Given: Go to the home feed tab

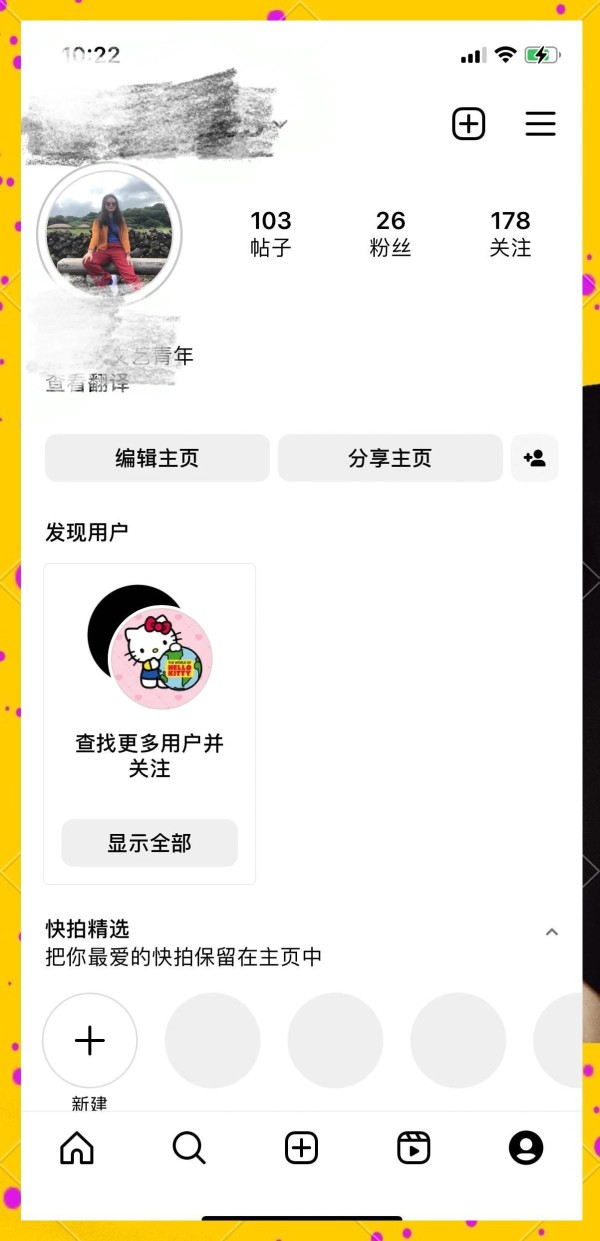Looking at the screenshot, I should pos(77,1148).
